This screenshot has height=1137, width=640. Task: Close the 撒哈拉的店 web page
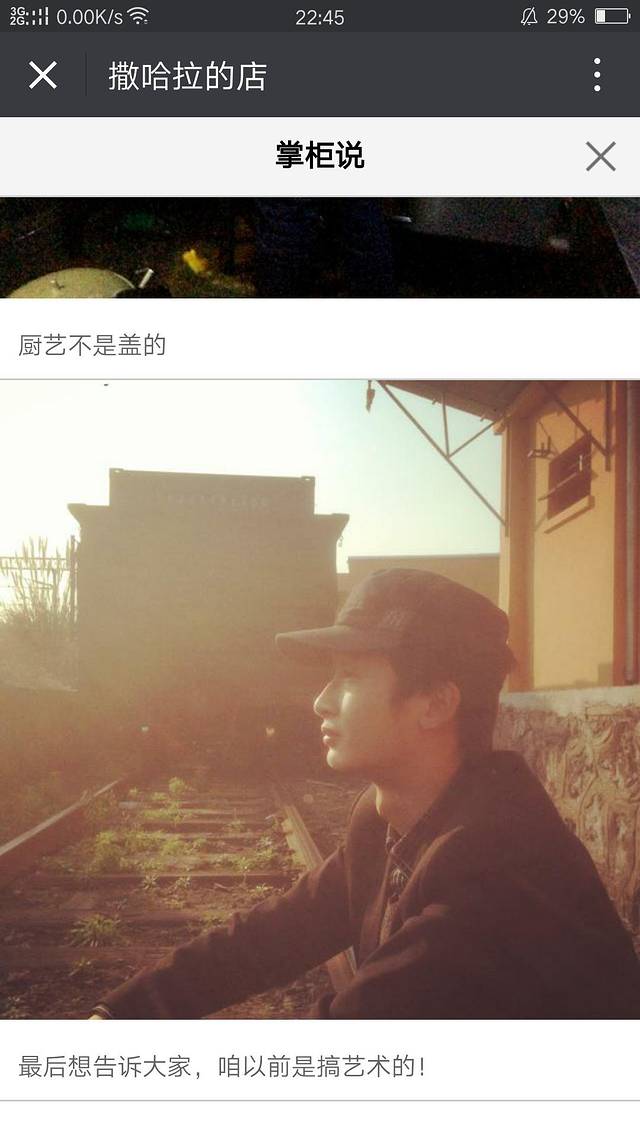click(x=43, y=75)
